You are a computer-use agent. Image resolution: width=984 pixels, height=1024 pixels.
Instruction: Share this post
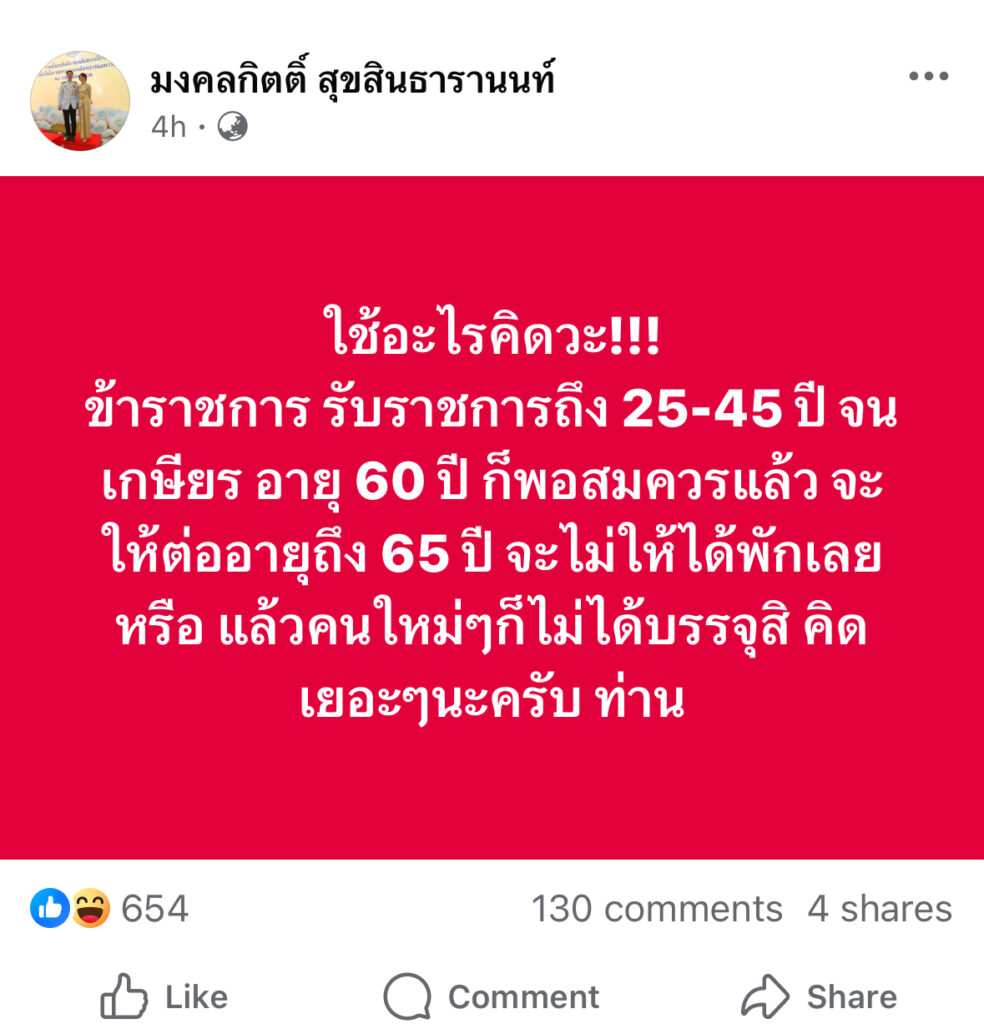[x=818, y=996]
